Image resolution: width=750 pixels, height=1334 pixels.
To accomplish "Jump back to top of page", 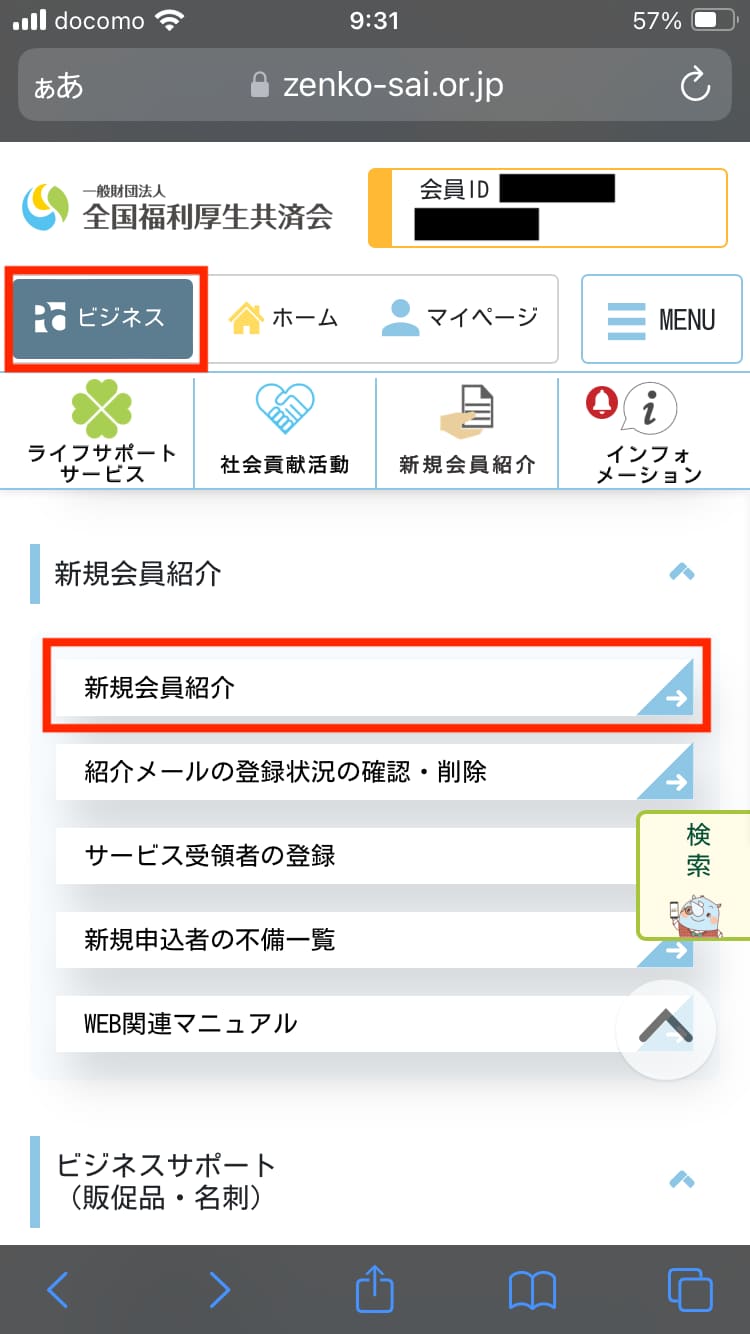I will [666, 1027].
